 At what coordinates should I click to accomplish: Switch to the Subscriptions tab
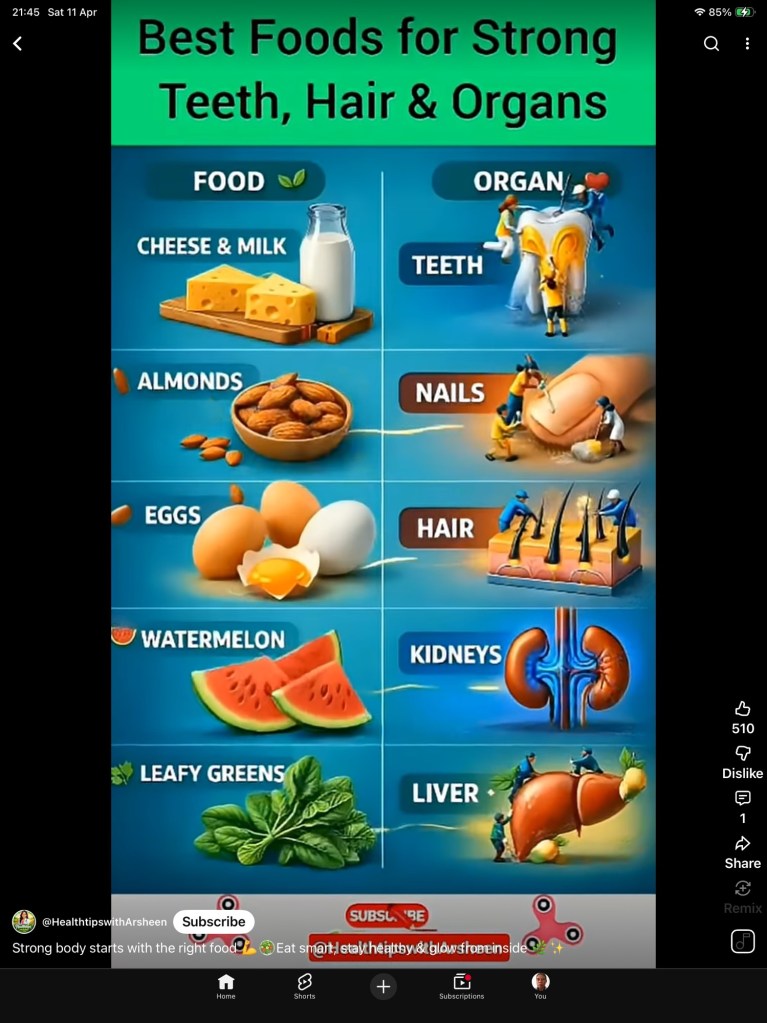click(x=461, y=986)
